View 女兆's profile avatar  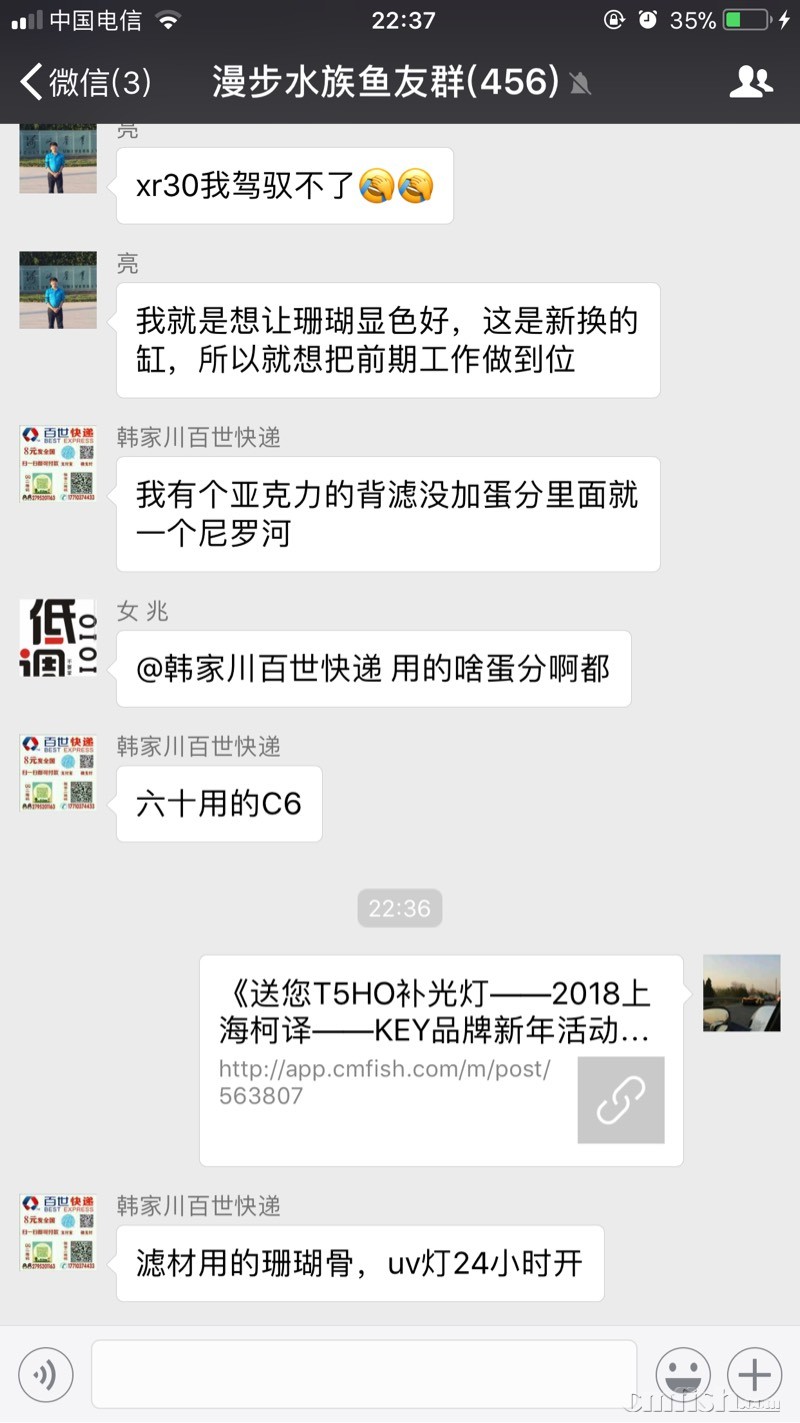58,638
